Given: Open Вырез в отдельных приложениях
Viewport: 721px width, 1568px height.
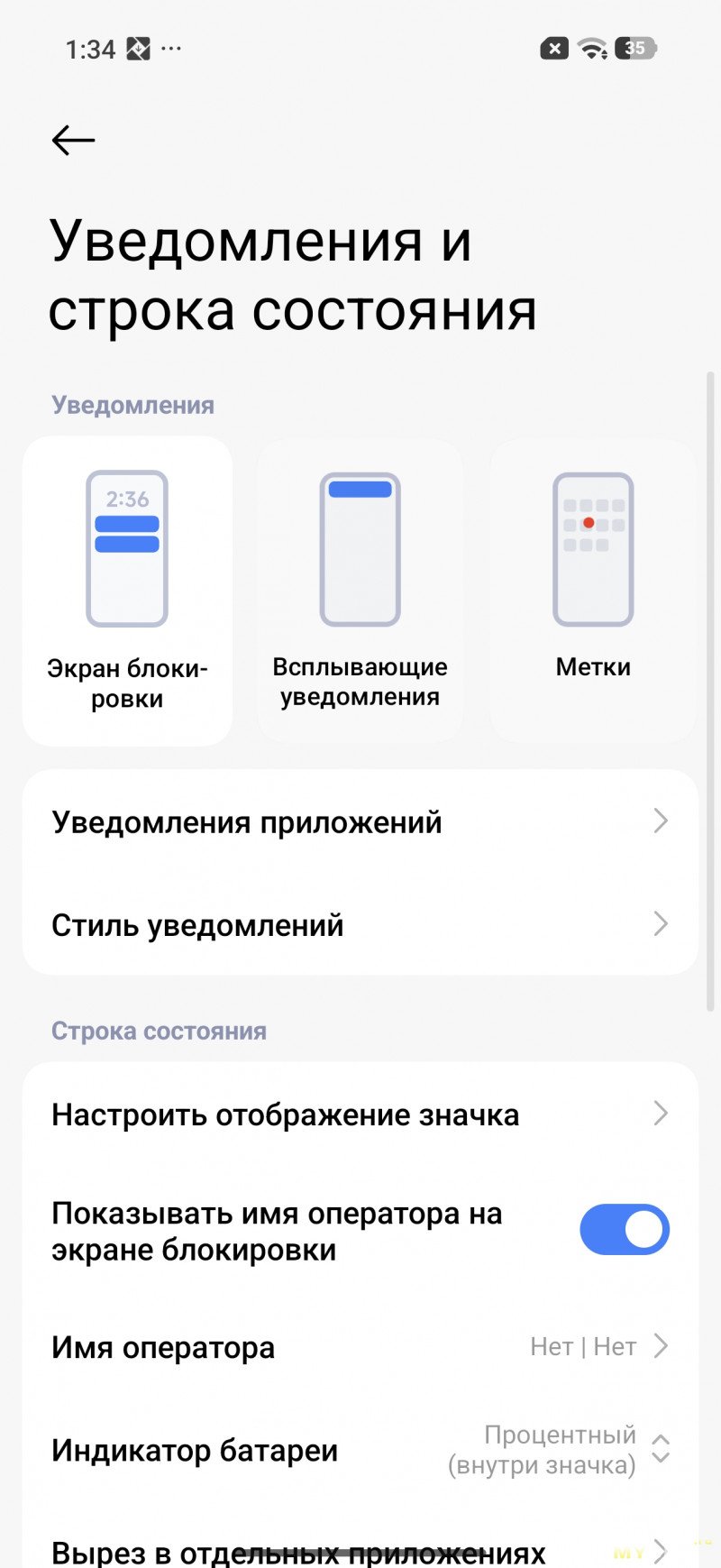Looking at the screenshot, I should (360, 1549).
